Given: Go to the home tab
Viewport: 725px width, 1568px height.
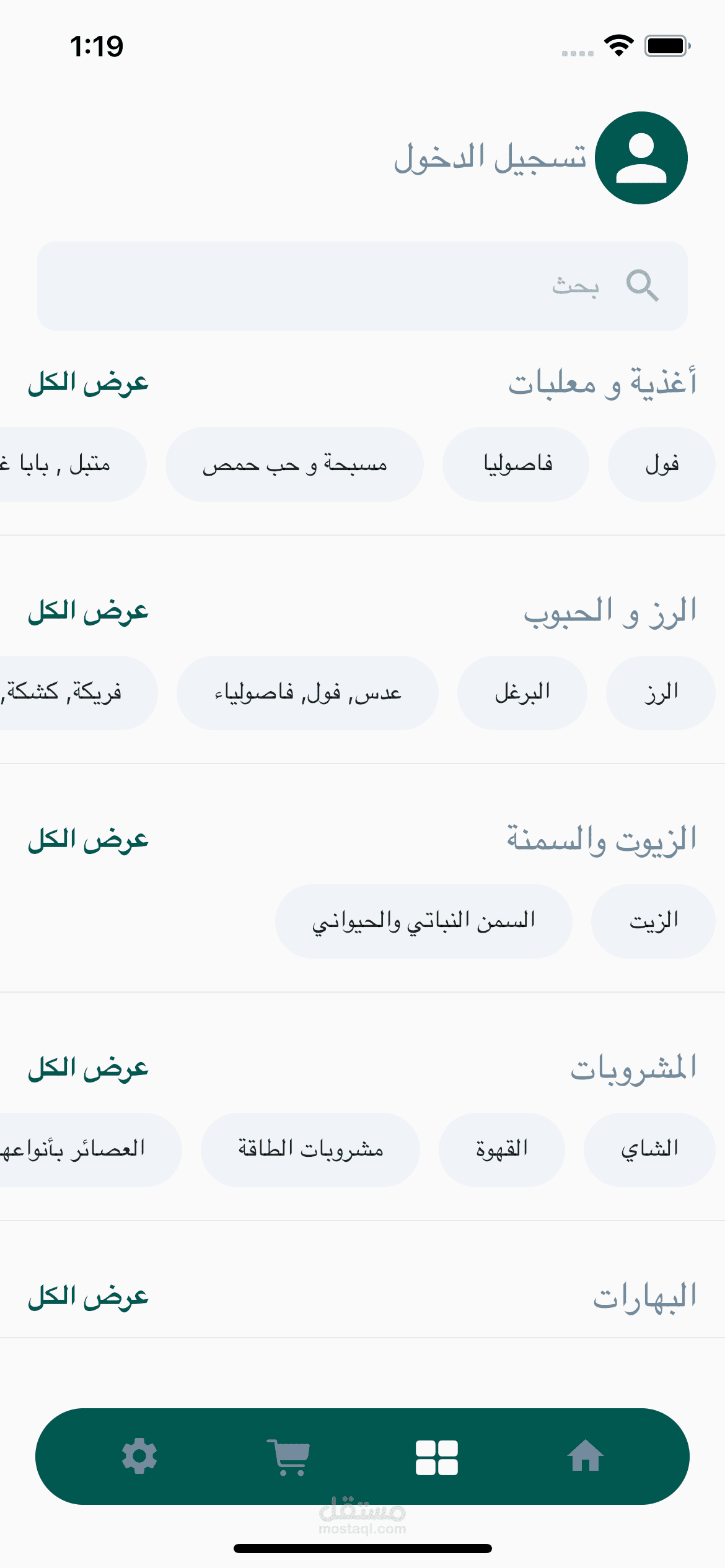Looking at the screenshot, I should click(586, 1457).
